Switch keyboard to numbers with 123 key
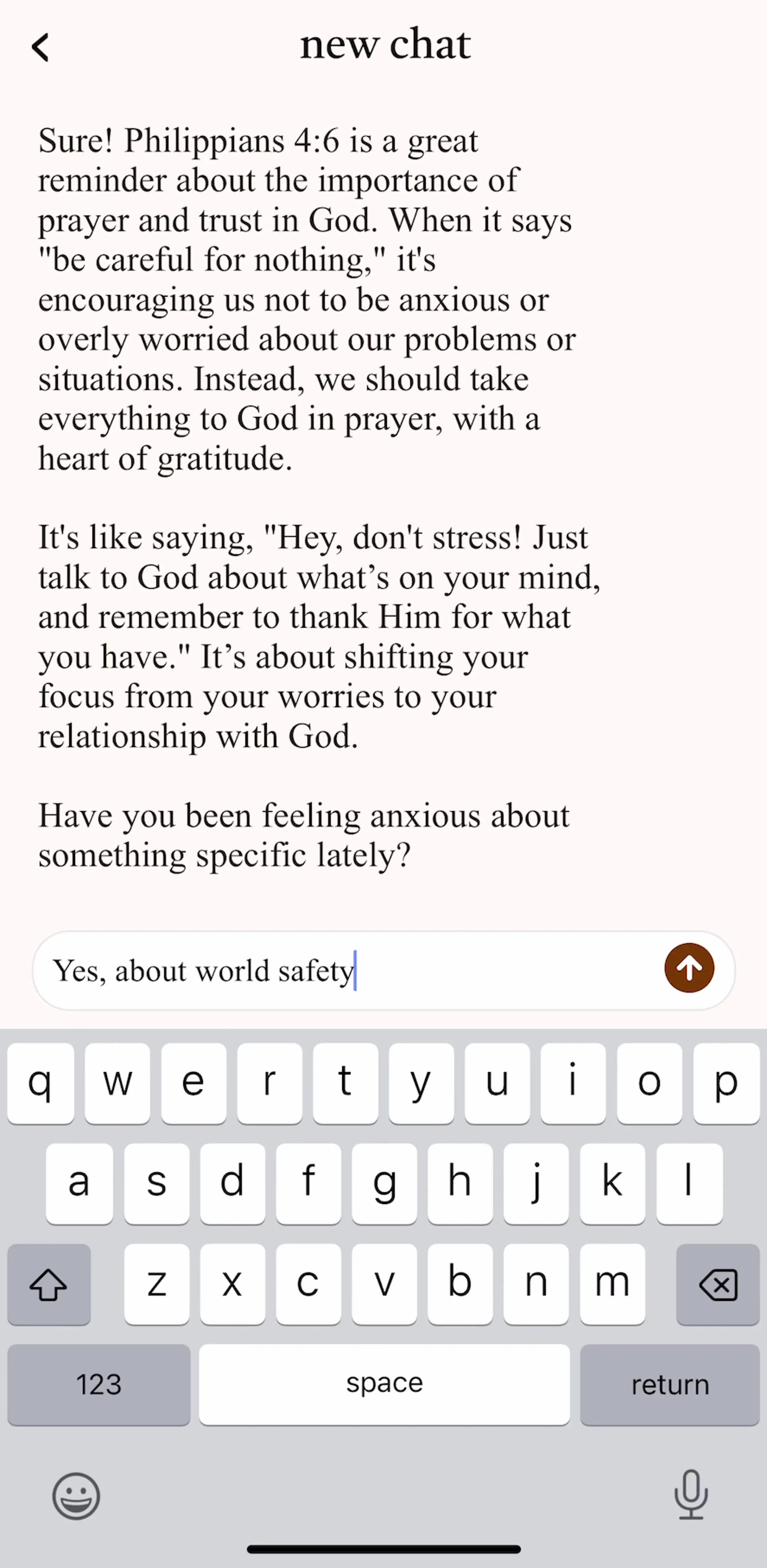 98,1385
